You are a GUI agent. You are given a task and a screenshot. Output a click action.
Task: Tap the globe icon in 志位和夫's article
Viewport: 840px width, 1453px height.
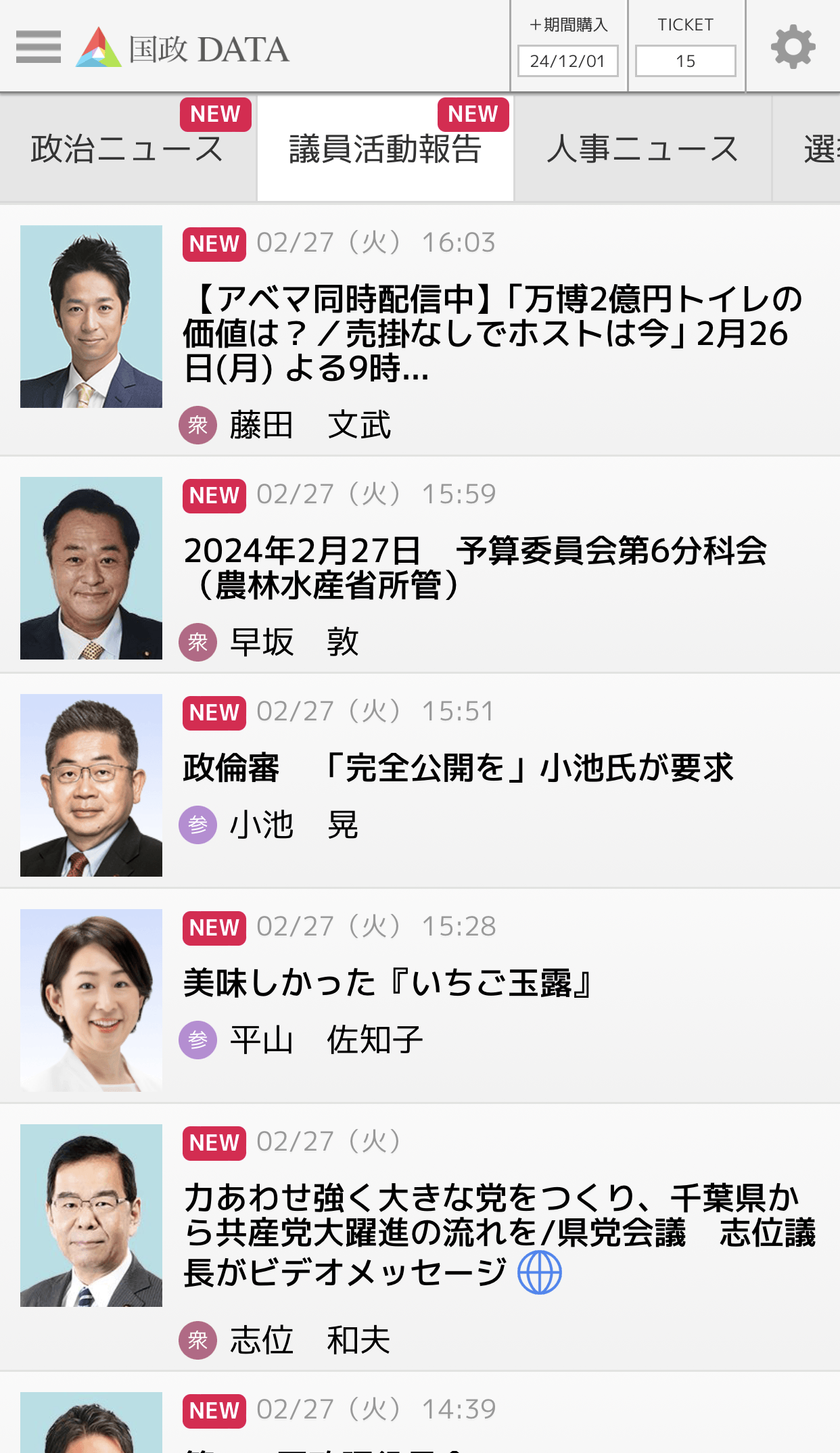point(539,1272)
